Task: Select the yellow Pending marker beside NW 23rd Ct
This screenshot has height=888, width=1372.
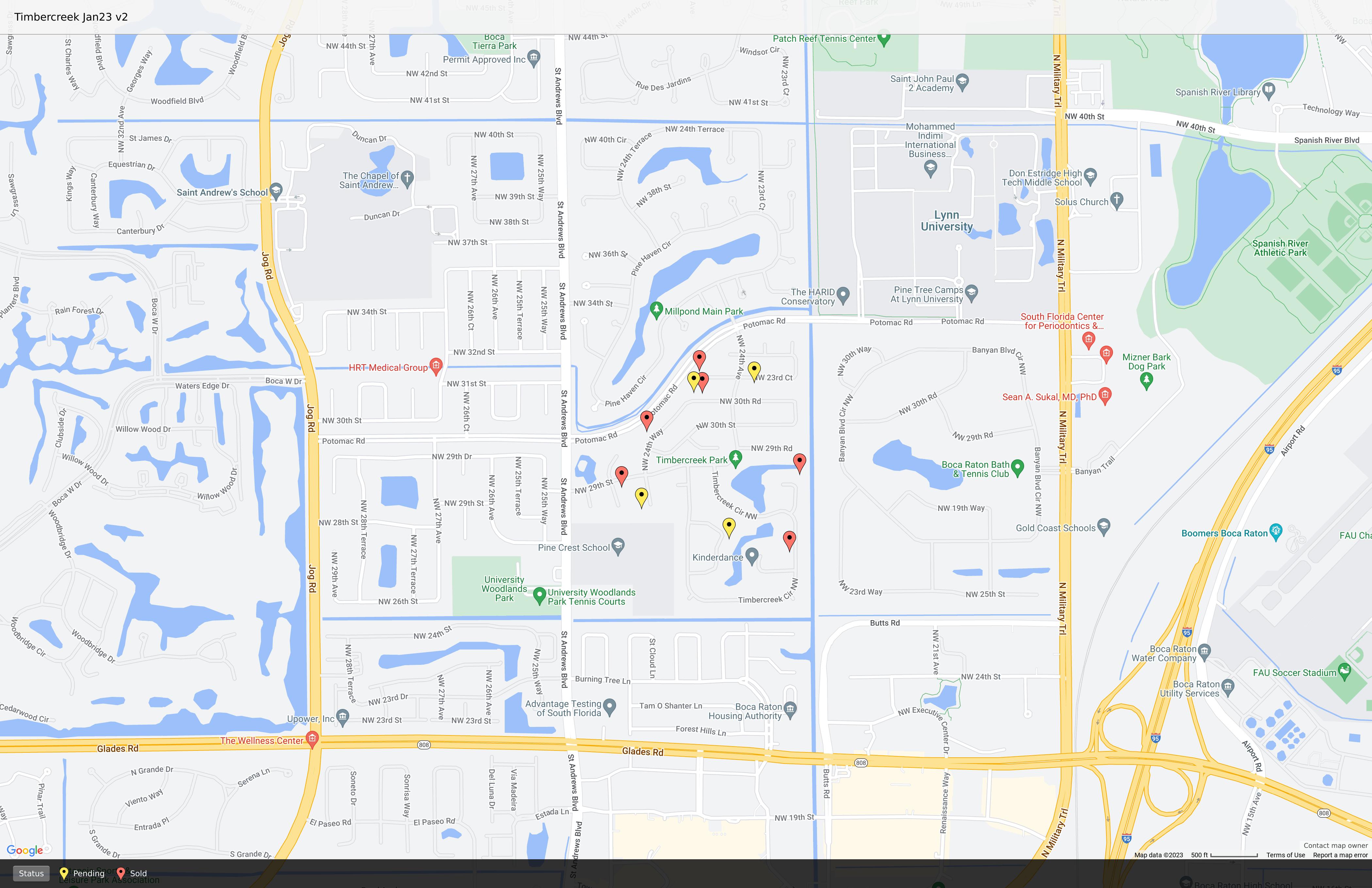Action: [753, 370]
